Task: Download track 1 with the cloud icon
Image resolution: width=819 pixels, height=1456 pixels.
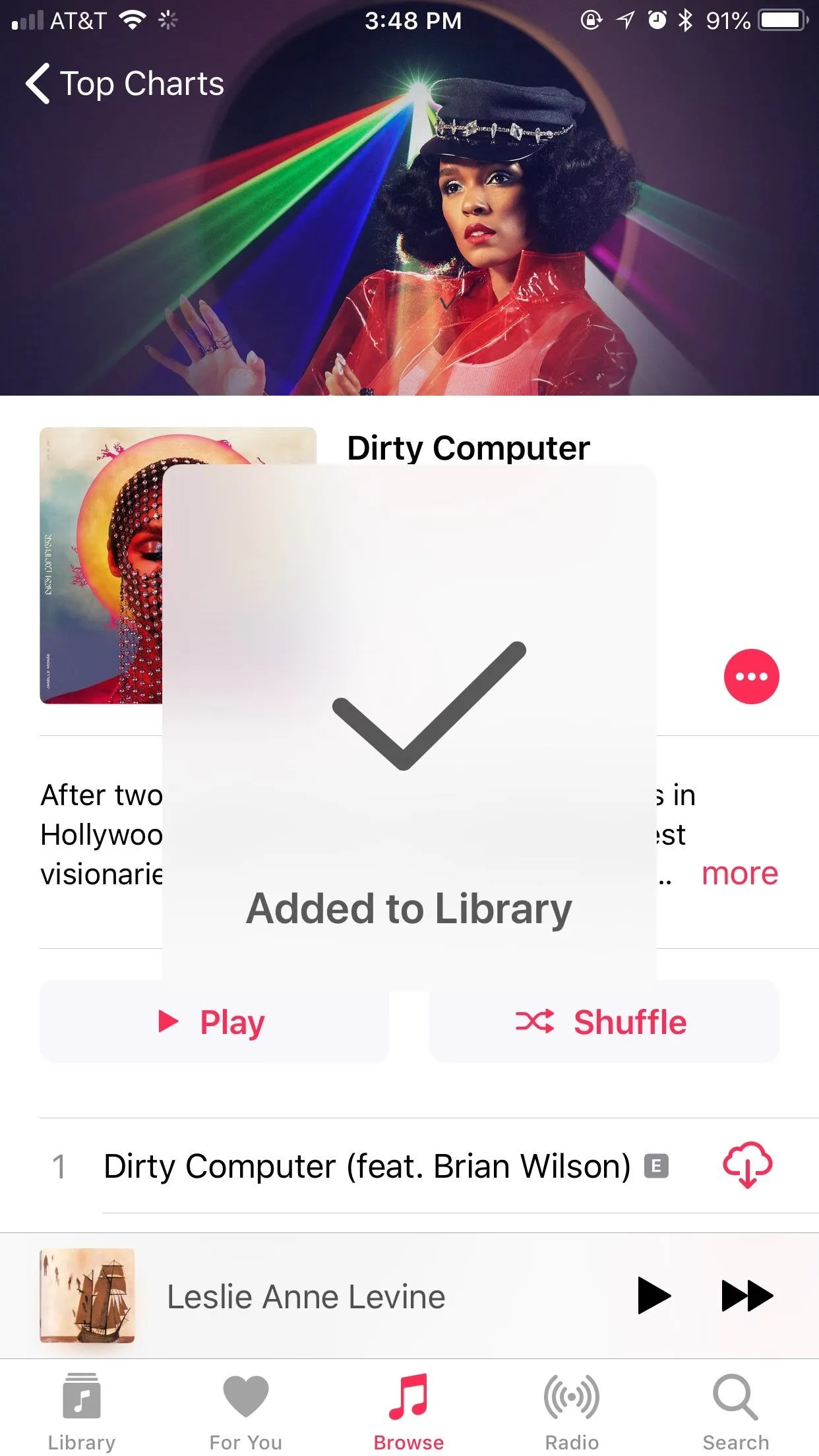Action: pos(748,1166)
